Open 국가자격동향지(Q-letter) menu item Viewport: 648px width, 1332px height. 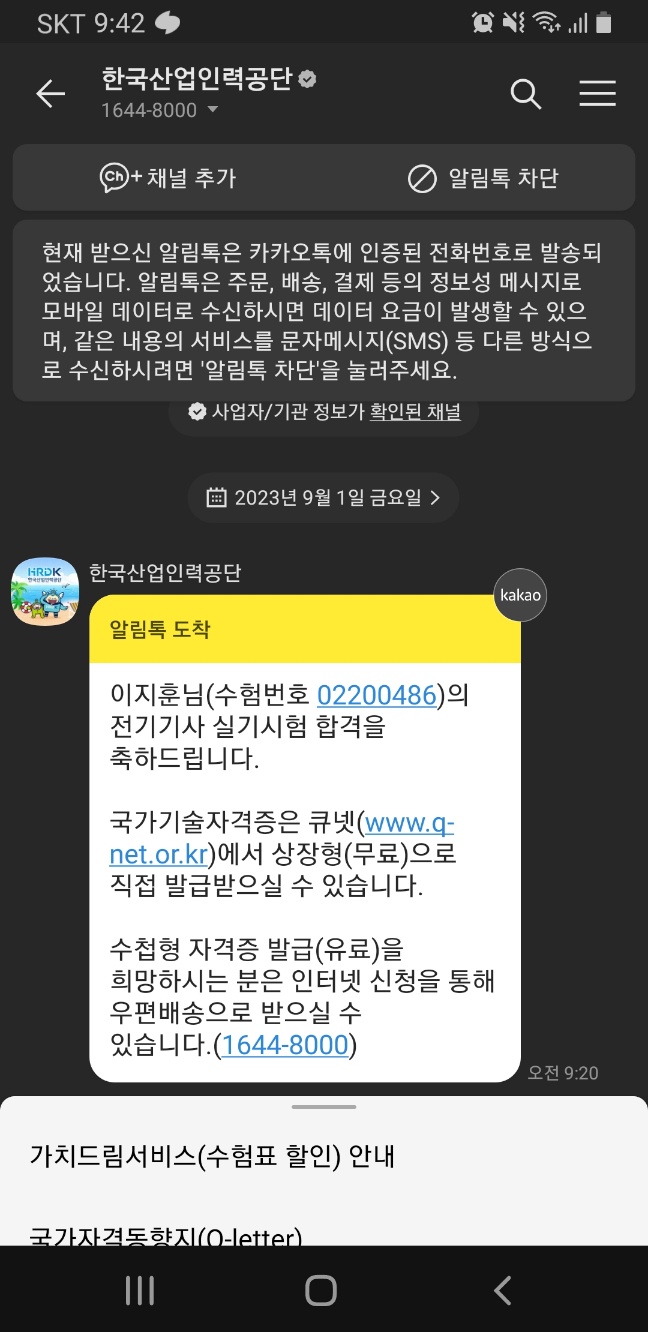[x=166, y=1236]
